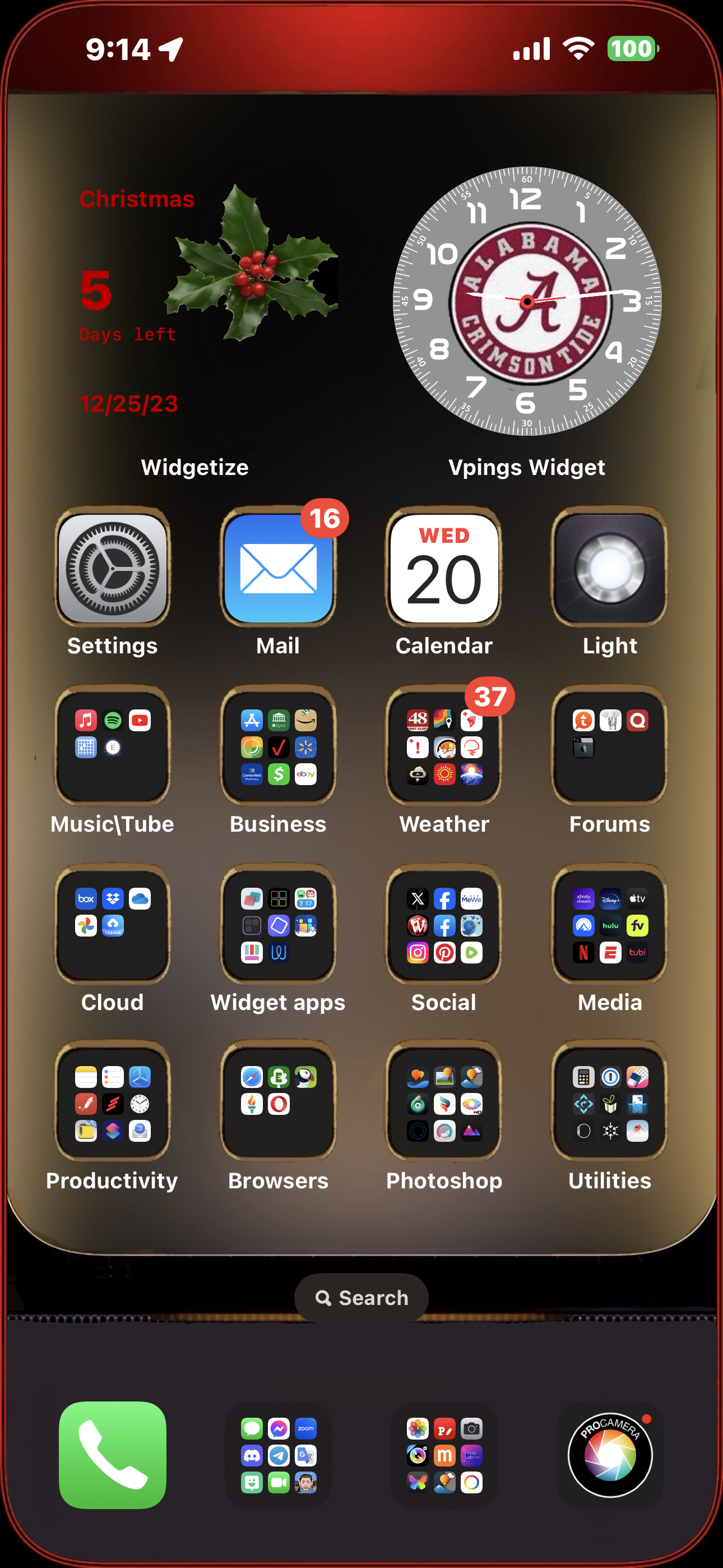This screenshot has height=1568, width=723.
Task: Open ProCamera from the dock
Action: click(x=609, y=1455)
